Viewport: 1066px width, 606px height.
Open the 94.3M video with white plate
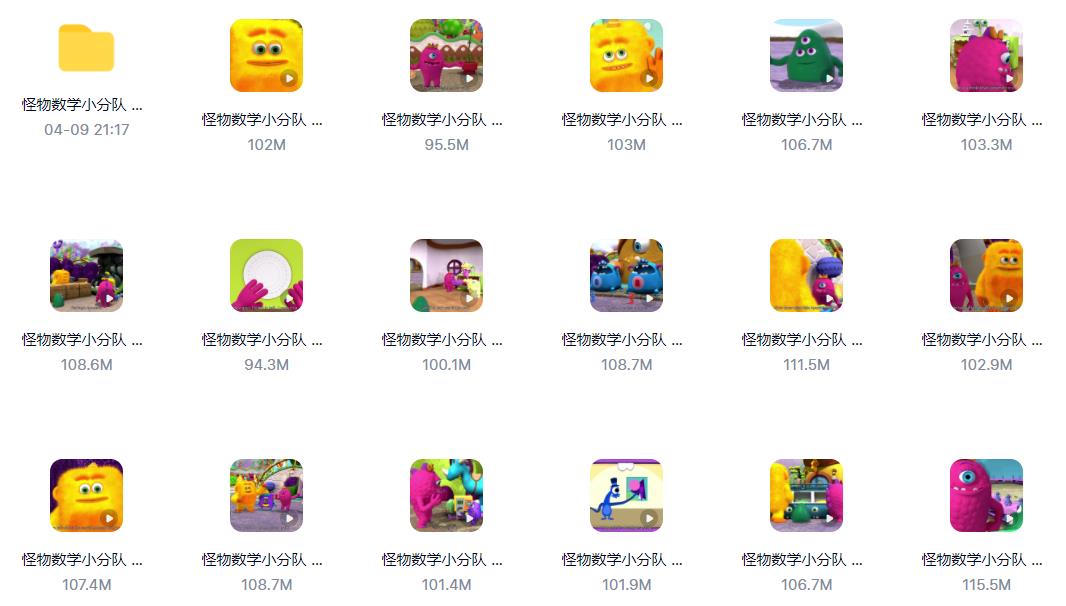(266, 276)
